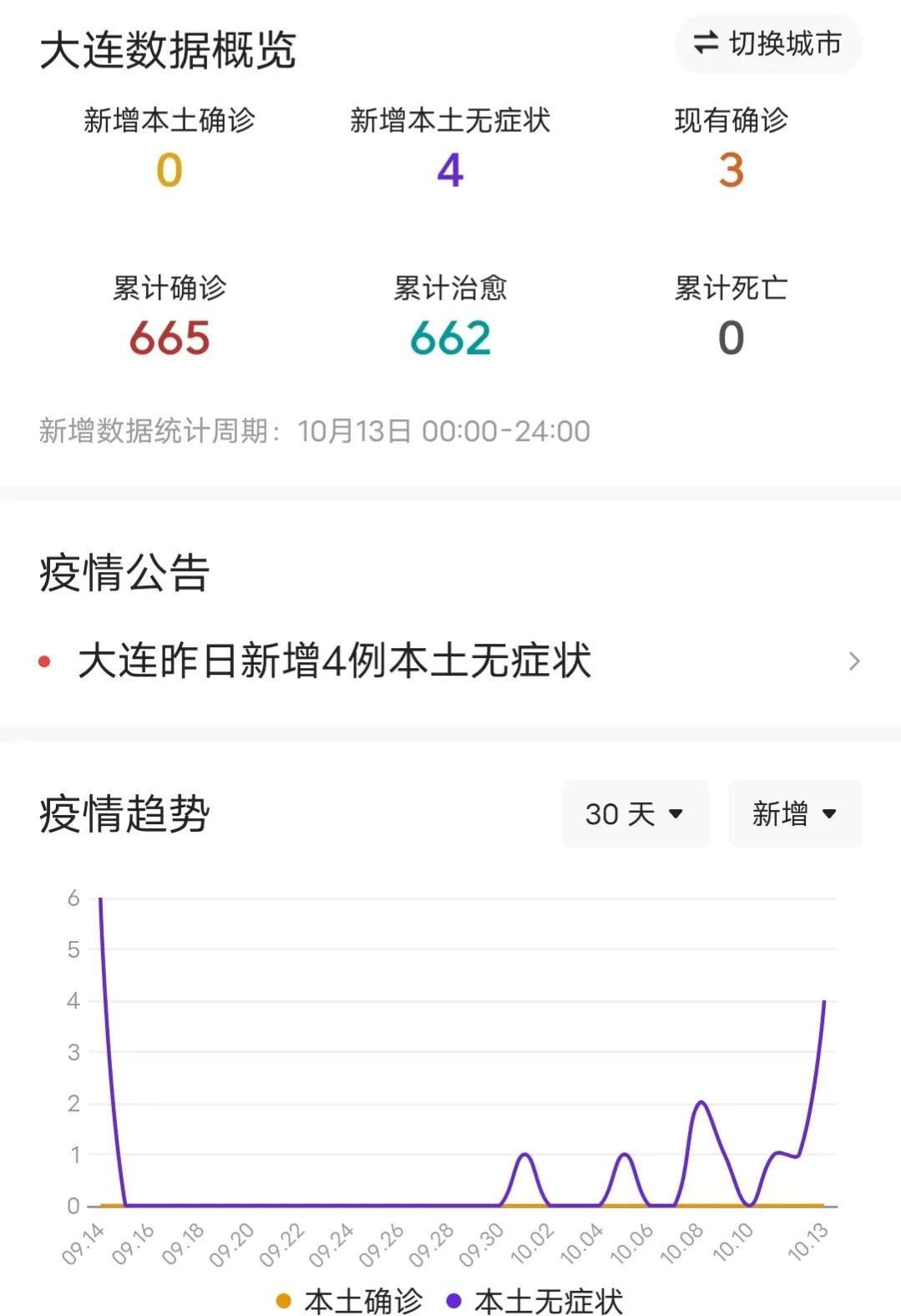Screen dimensions: 901x1316
Task: Click the purple legend dot for 本土无症状
Action: click(453, 1301)
